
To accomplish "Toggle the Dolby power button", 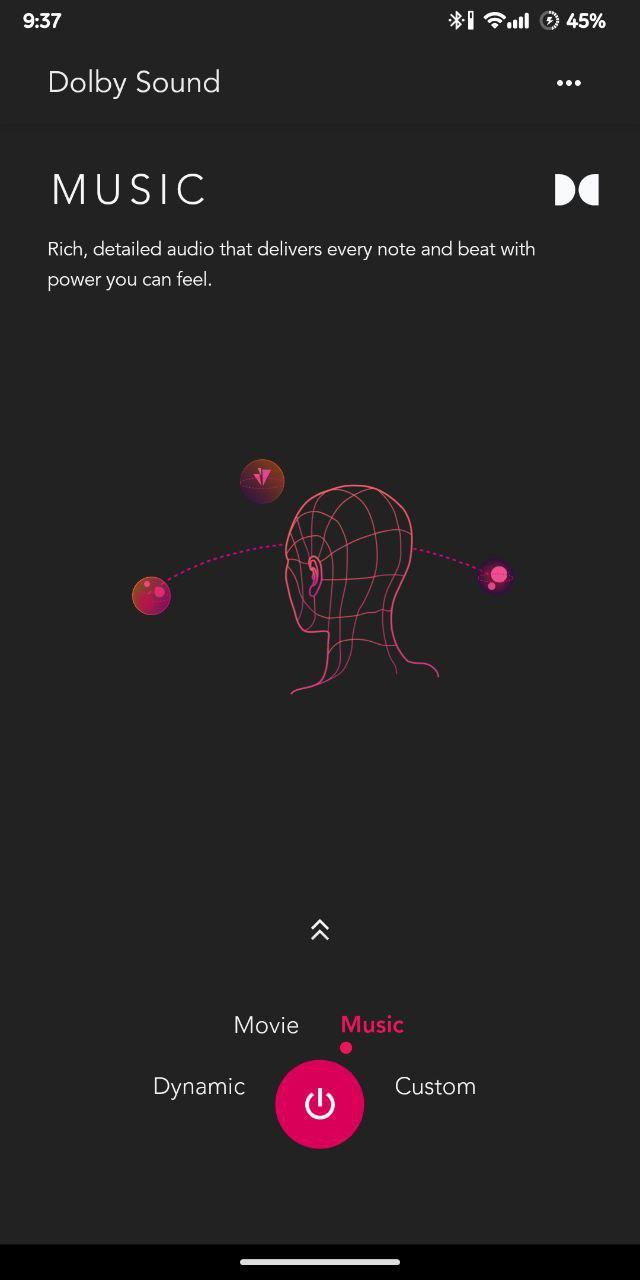I will tap(320, 1104).
